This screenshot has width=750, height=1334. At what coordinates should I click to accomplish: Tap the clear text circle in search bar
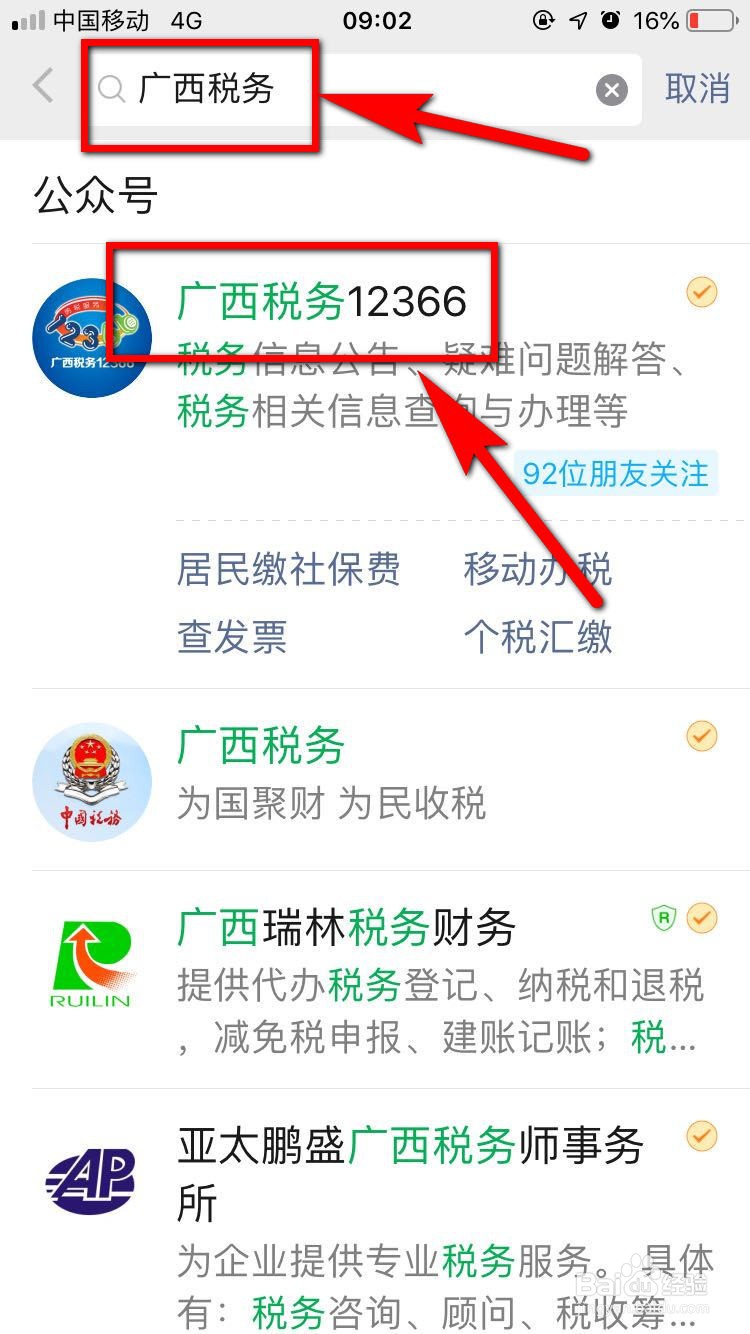(611, 90)
